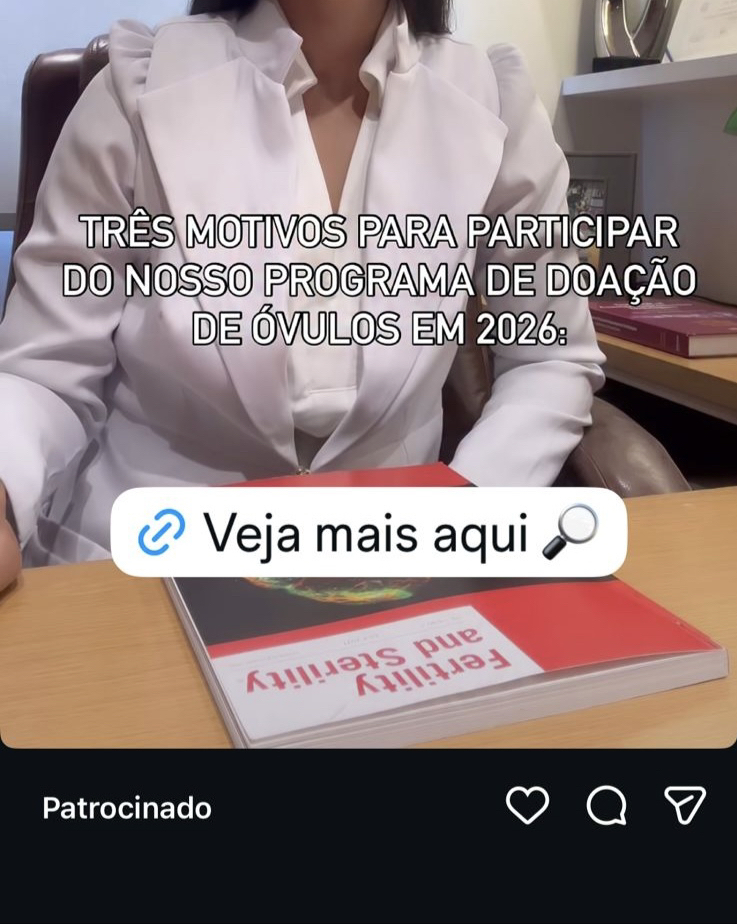Comment on this sponsored story

(606, 806)
